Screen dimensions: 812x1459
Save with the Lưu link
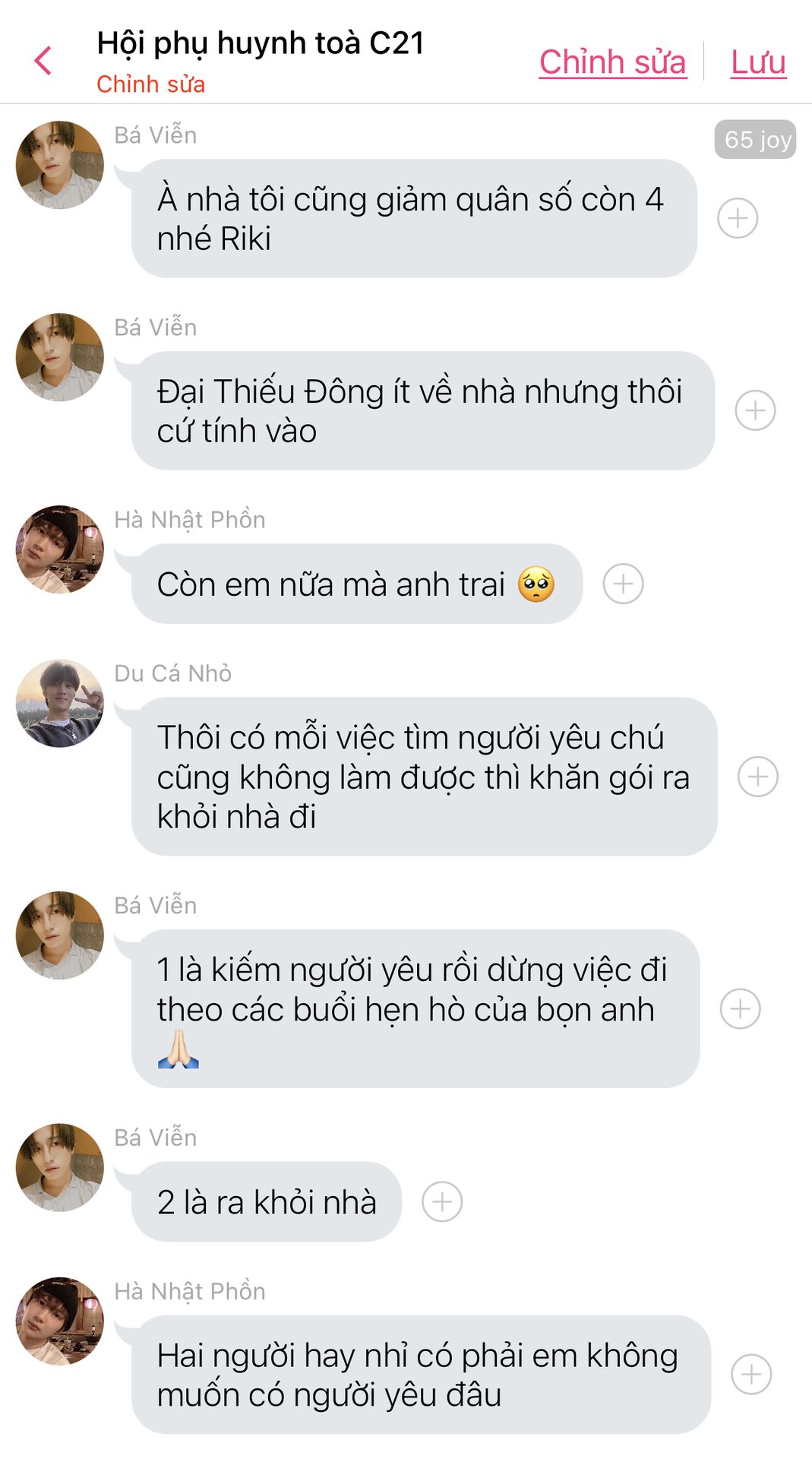[x=757, y=62]
